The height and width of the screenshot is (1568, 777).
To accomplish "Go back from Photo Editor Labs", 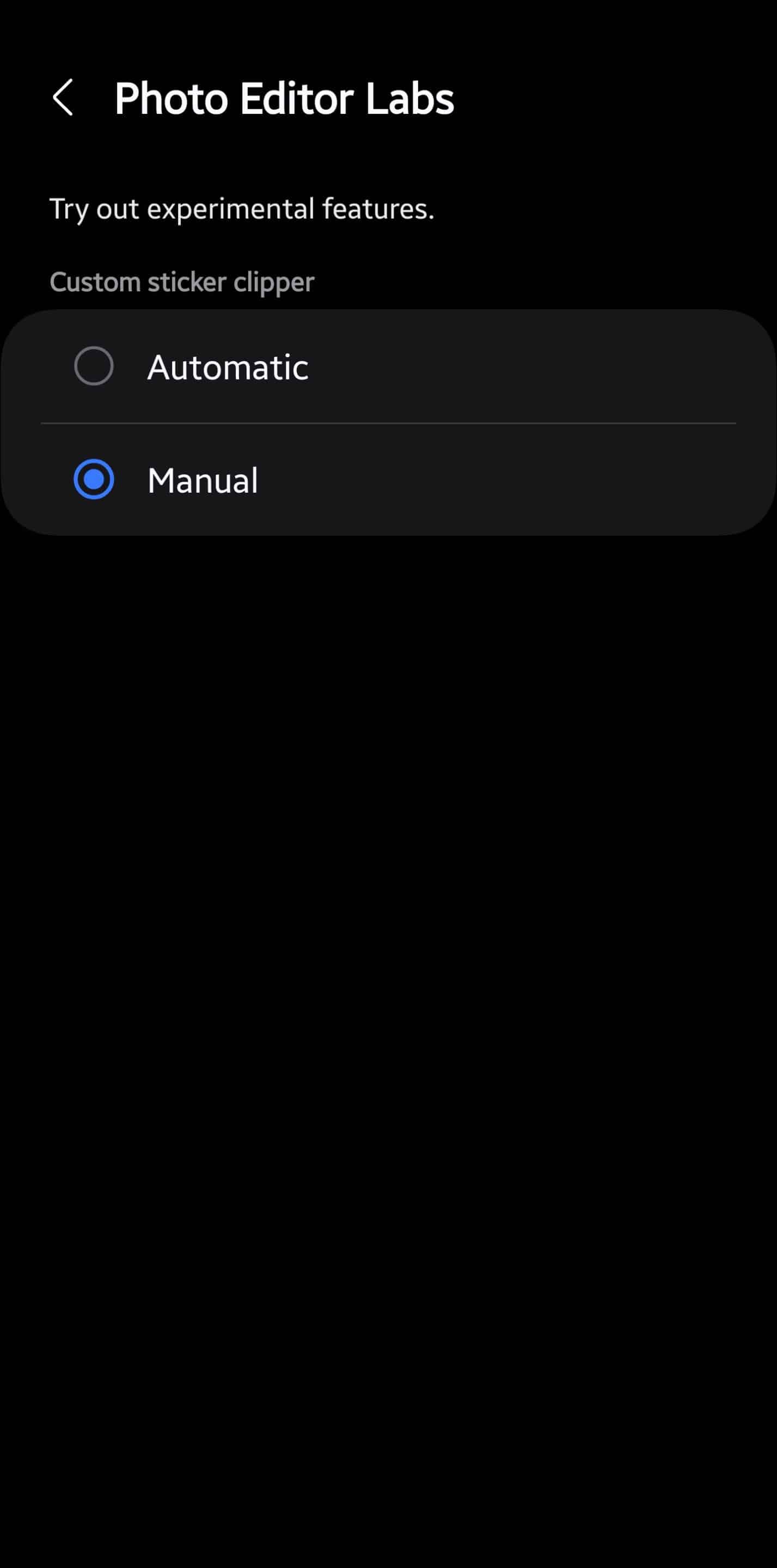I will pos(63,97).
